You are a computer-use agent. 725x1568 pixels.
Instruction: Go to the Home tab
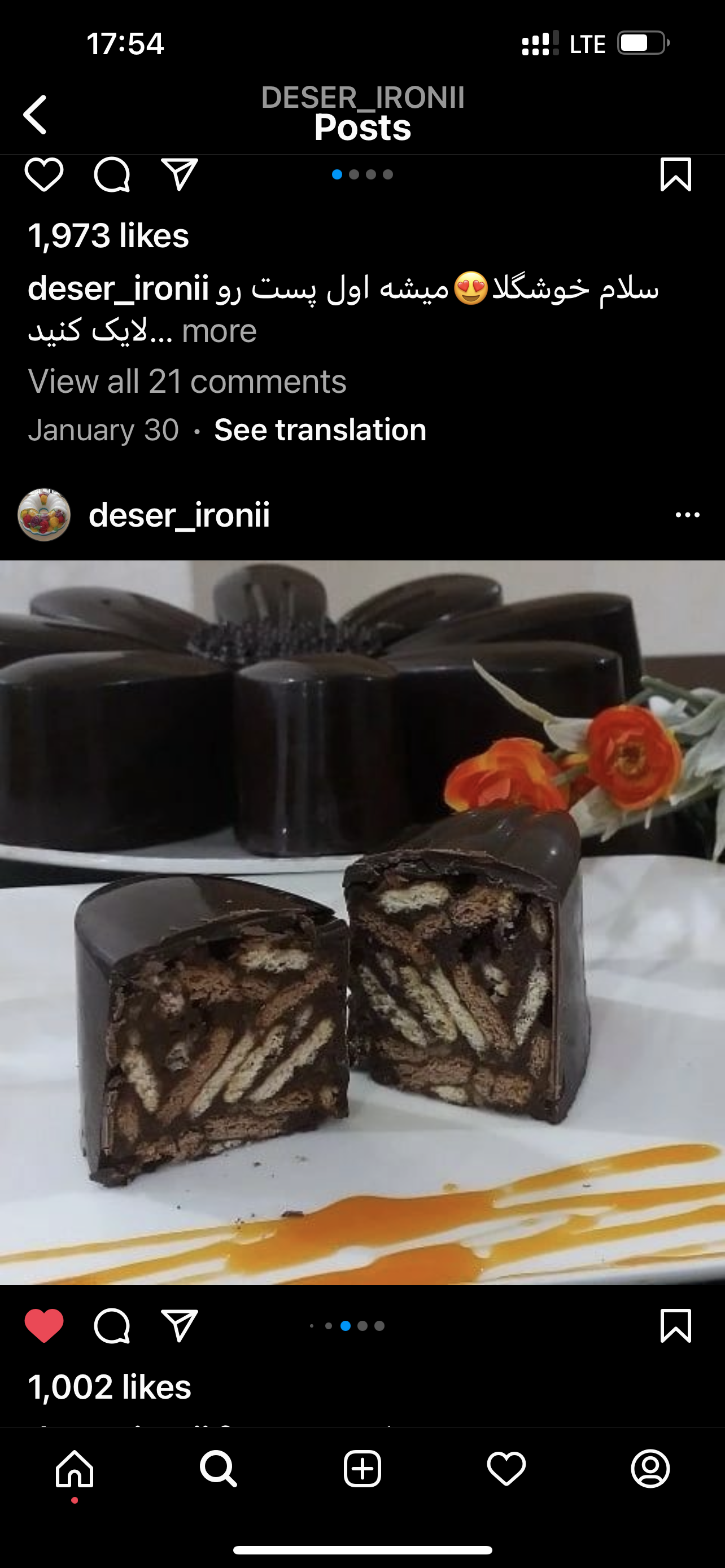click(75, 1468)
